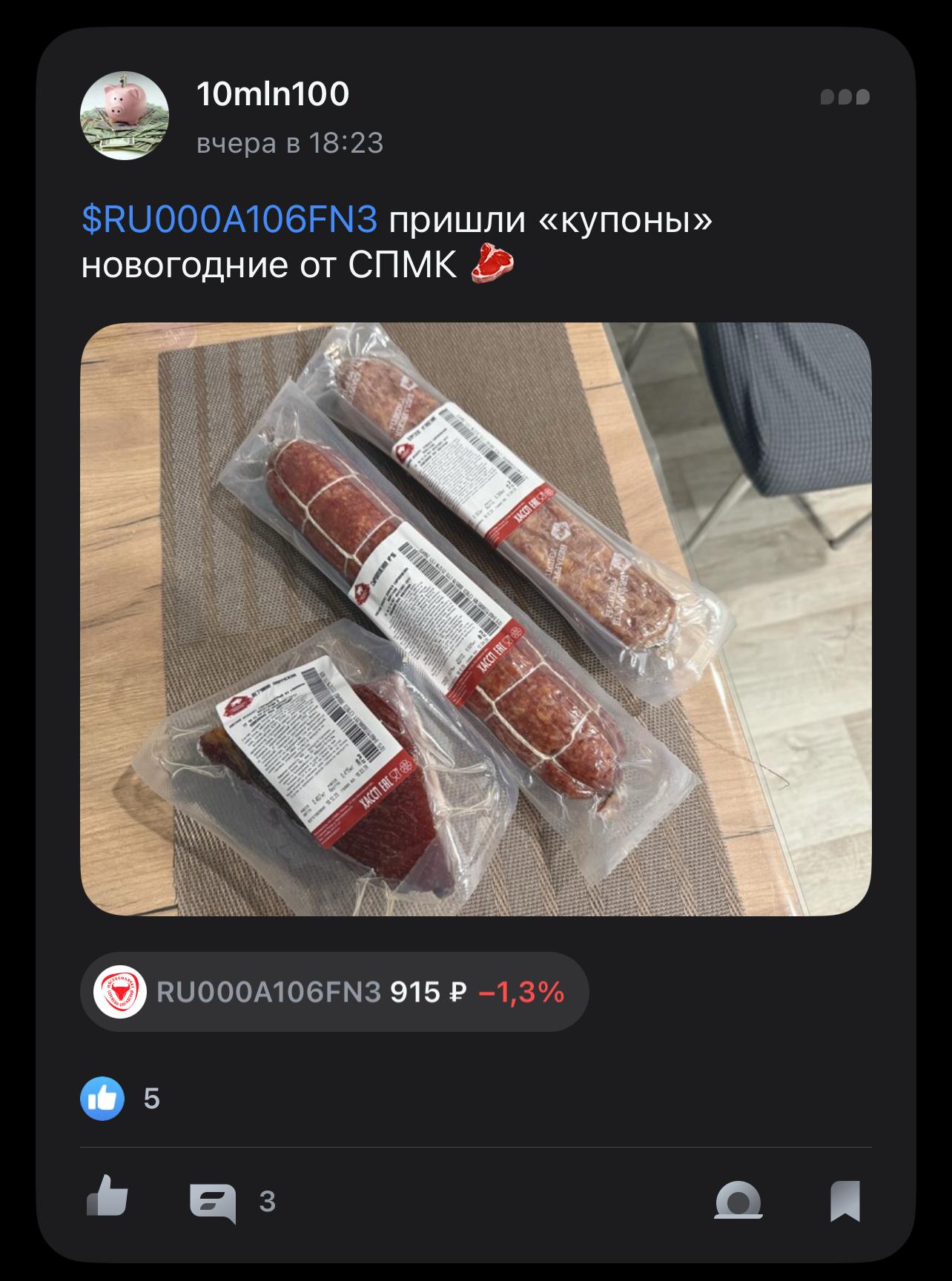
Task: Open the RU000A106FN3 915 ₽ security chip
Action: coord(334,992)
